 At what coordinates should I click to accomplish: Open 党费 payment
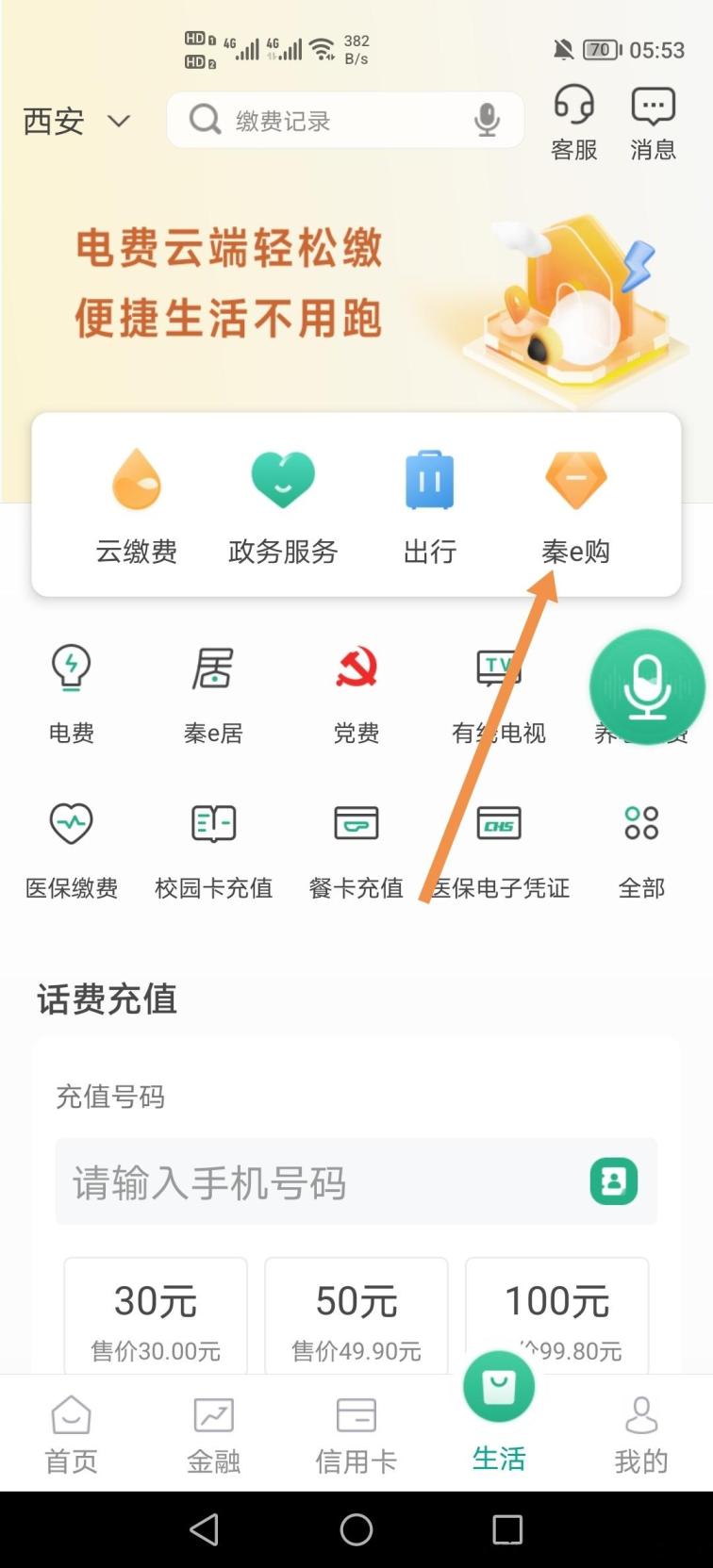pos(356,694)
